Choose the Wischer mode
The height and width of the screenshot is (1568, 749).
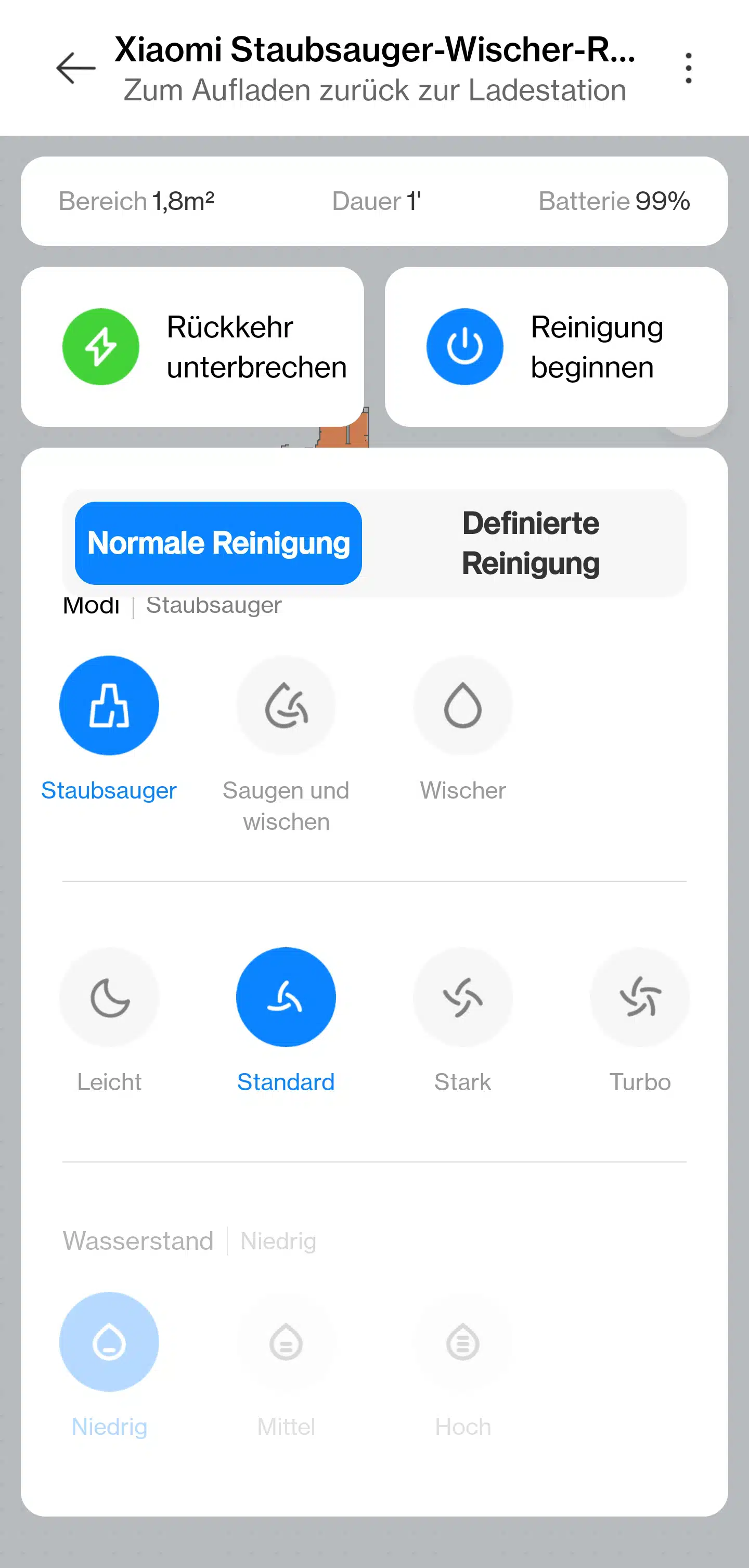coord(463,705)
